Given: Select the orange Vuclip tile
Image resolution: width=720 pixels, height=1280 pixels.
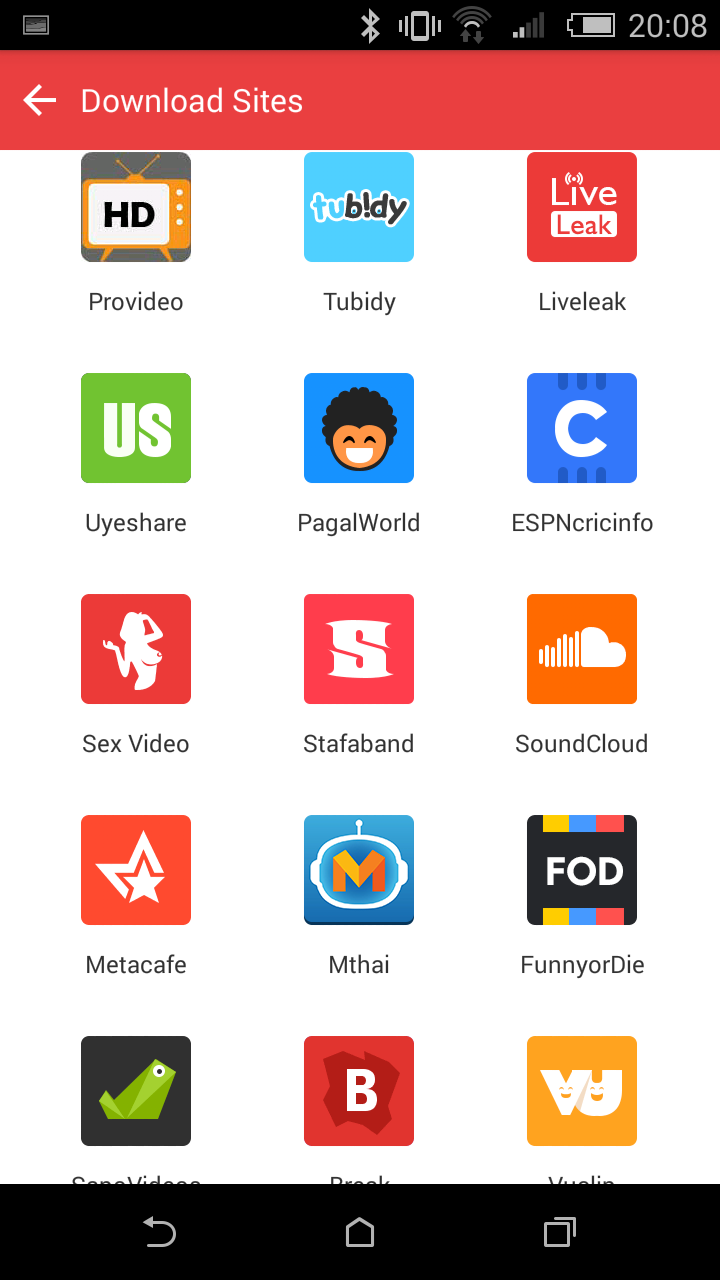Looking at the screenshot, I should 582,1091.
